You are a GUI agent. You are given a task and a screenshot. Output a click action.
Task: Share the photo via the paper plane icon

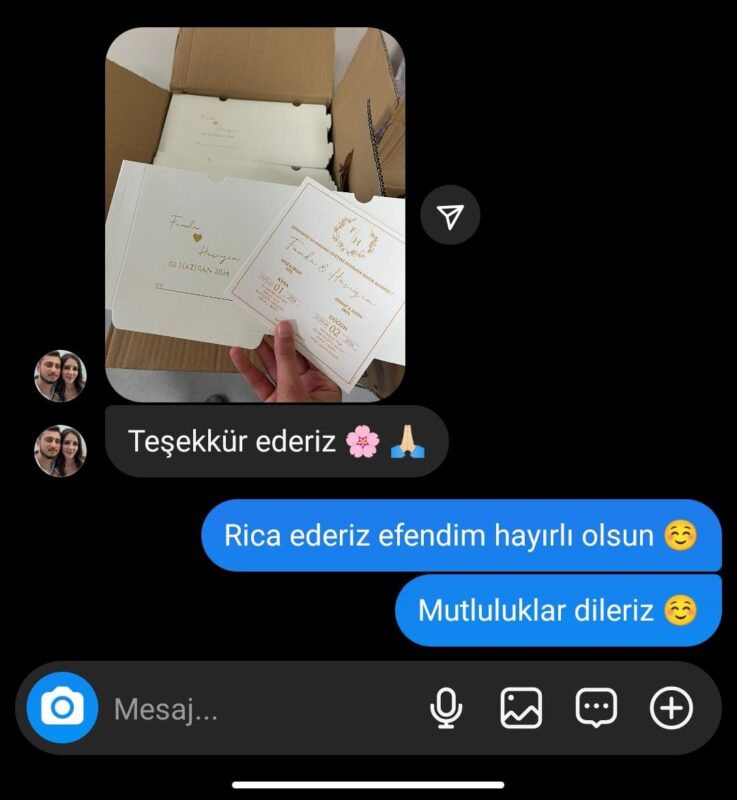point(450,215)
